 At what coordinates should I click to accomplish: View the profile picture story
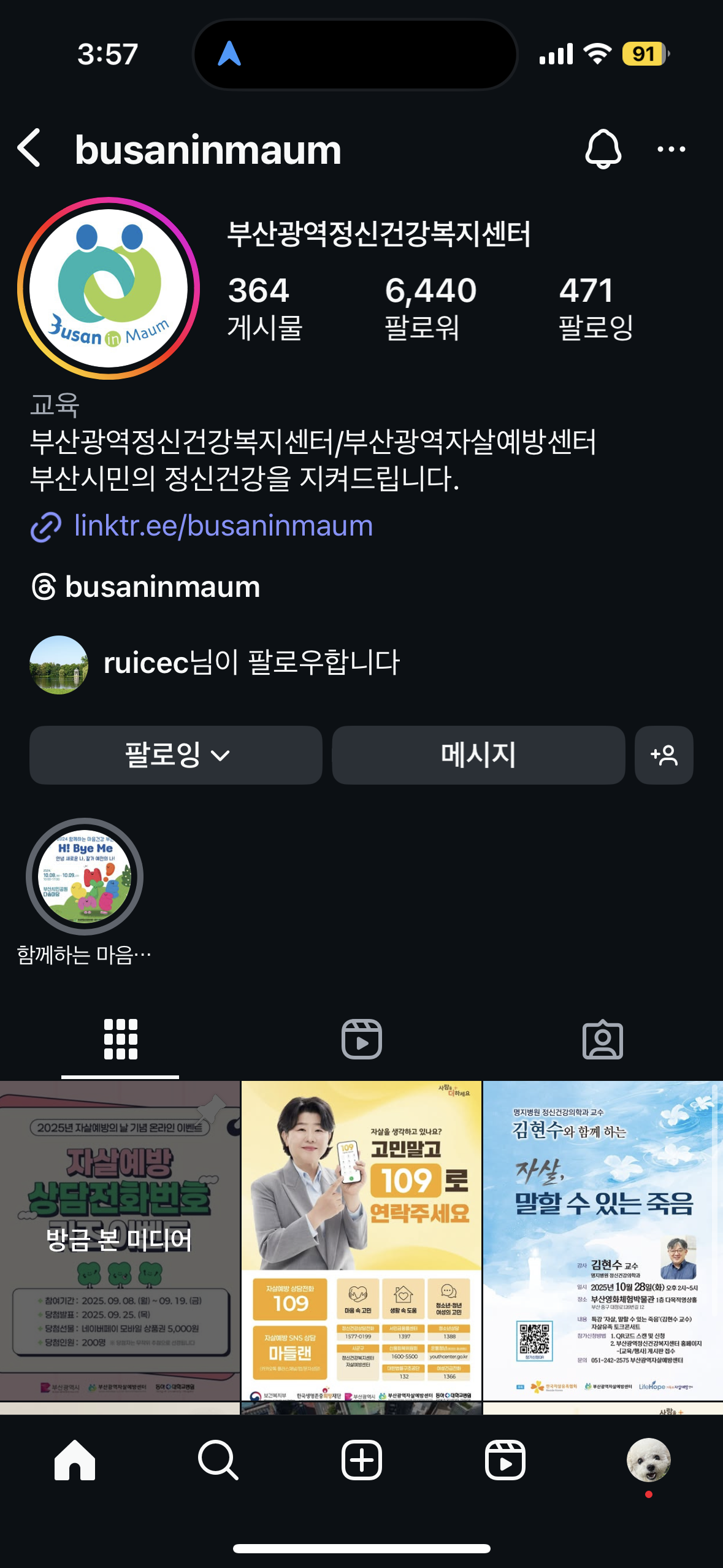109,288
